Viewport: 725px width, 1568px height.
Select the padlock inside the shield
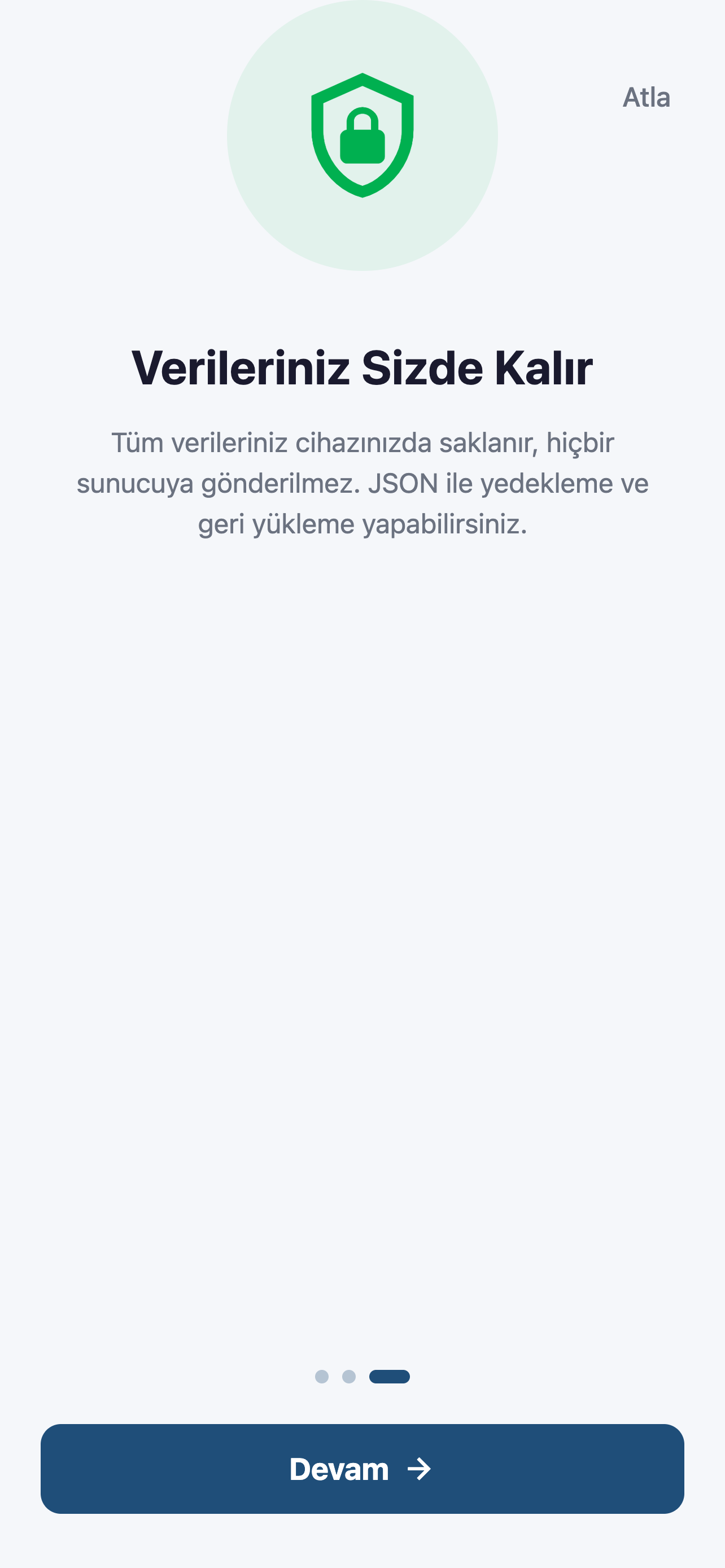tap(362, 143)
